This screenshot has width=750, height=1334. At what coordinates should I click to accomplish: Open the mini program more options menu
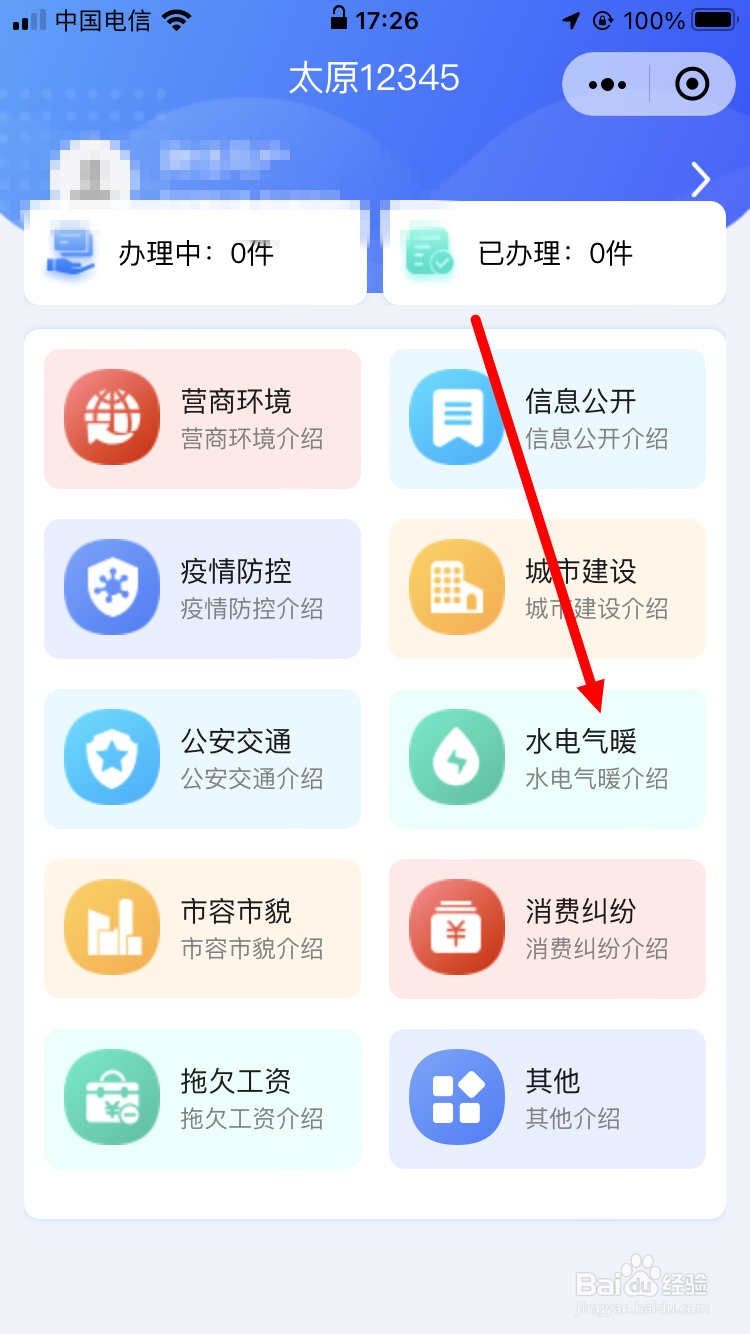[x=606, y=84]
